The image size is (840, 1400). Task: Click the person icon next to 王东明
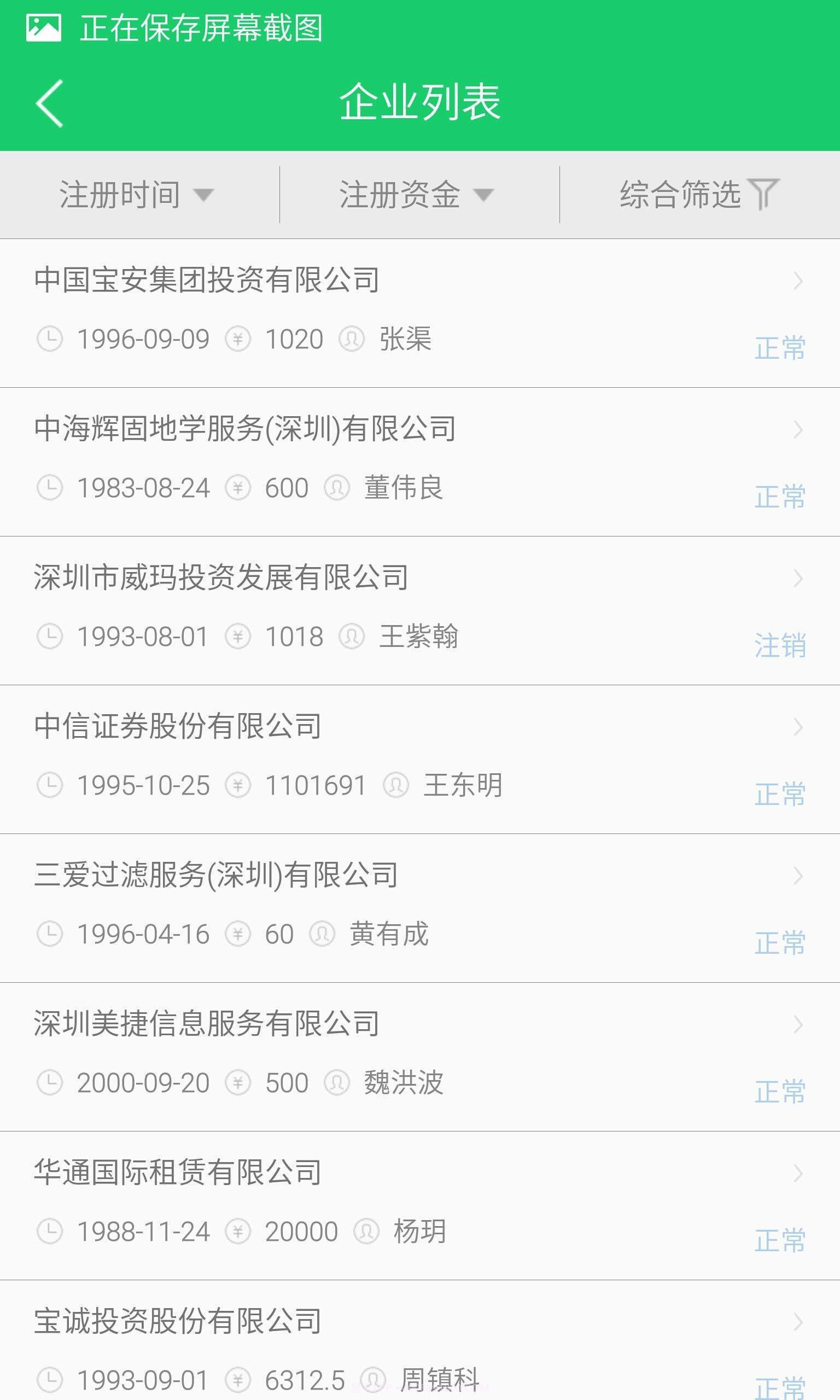coord(396,785)
